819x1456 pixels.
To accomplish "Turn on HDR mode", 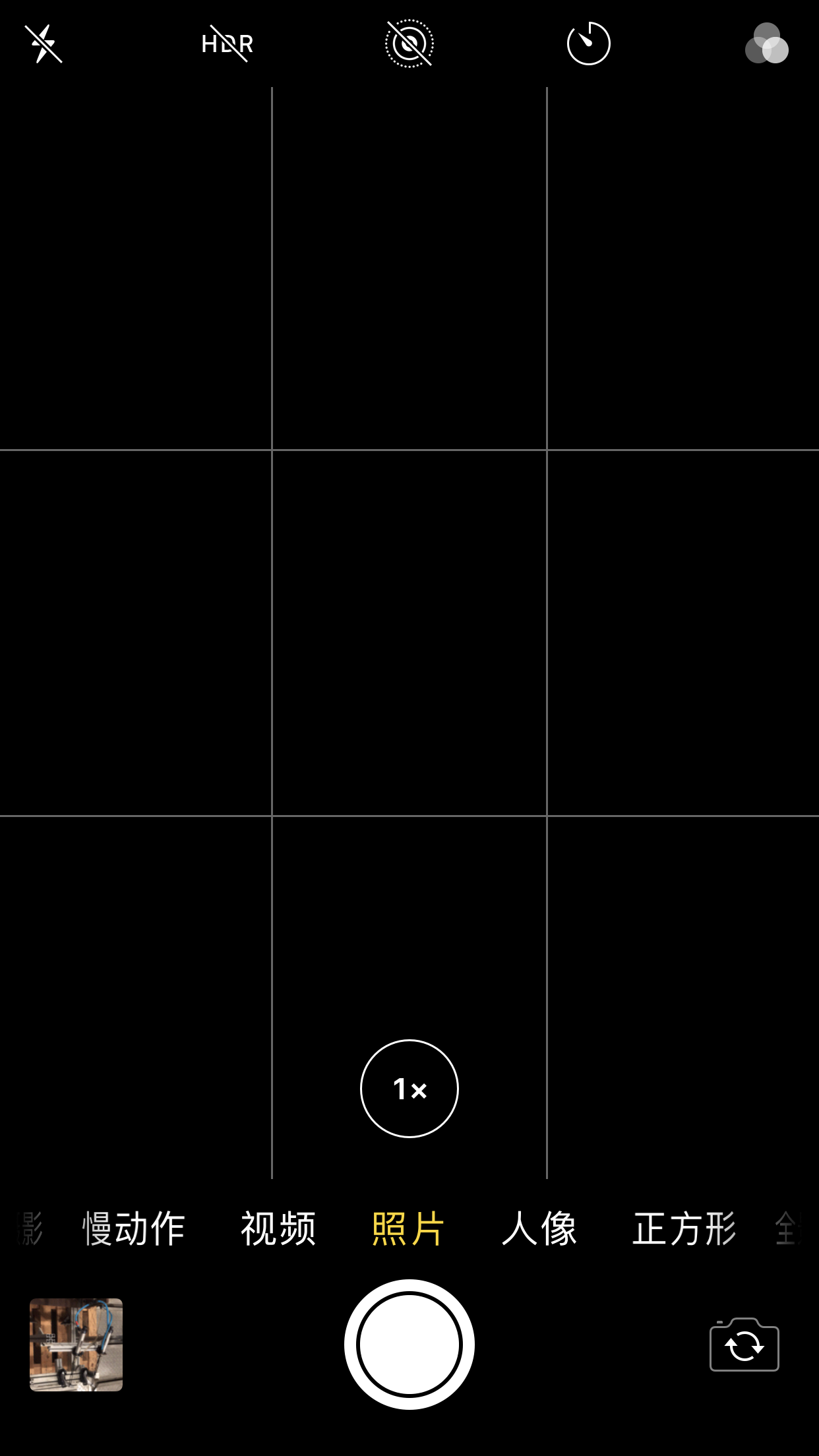I will [x=227, y=44].
